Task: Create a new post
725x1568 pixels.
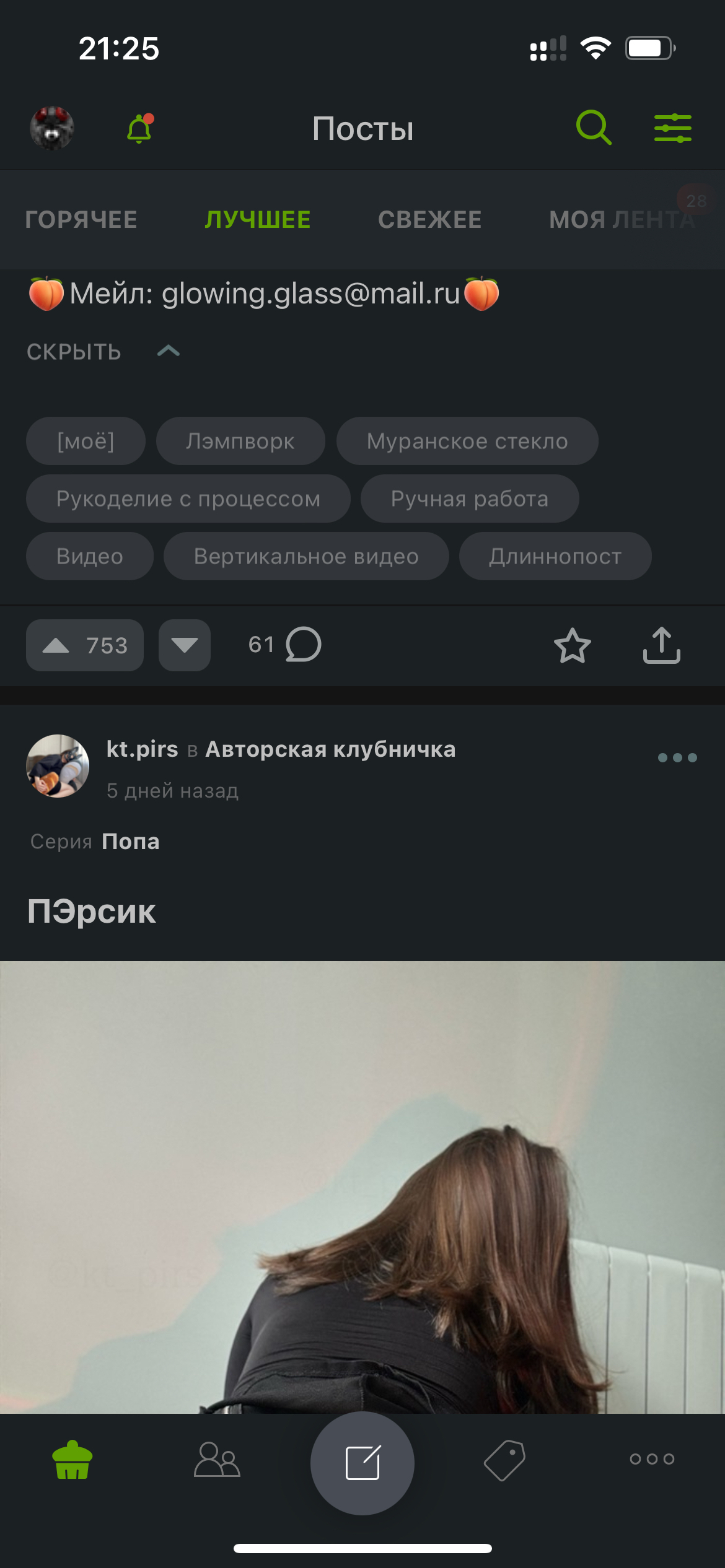Action: pos(362,1463)
